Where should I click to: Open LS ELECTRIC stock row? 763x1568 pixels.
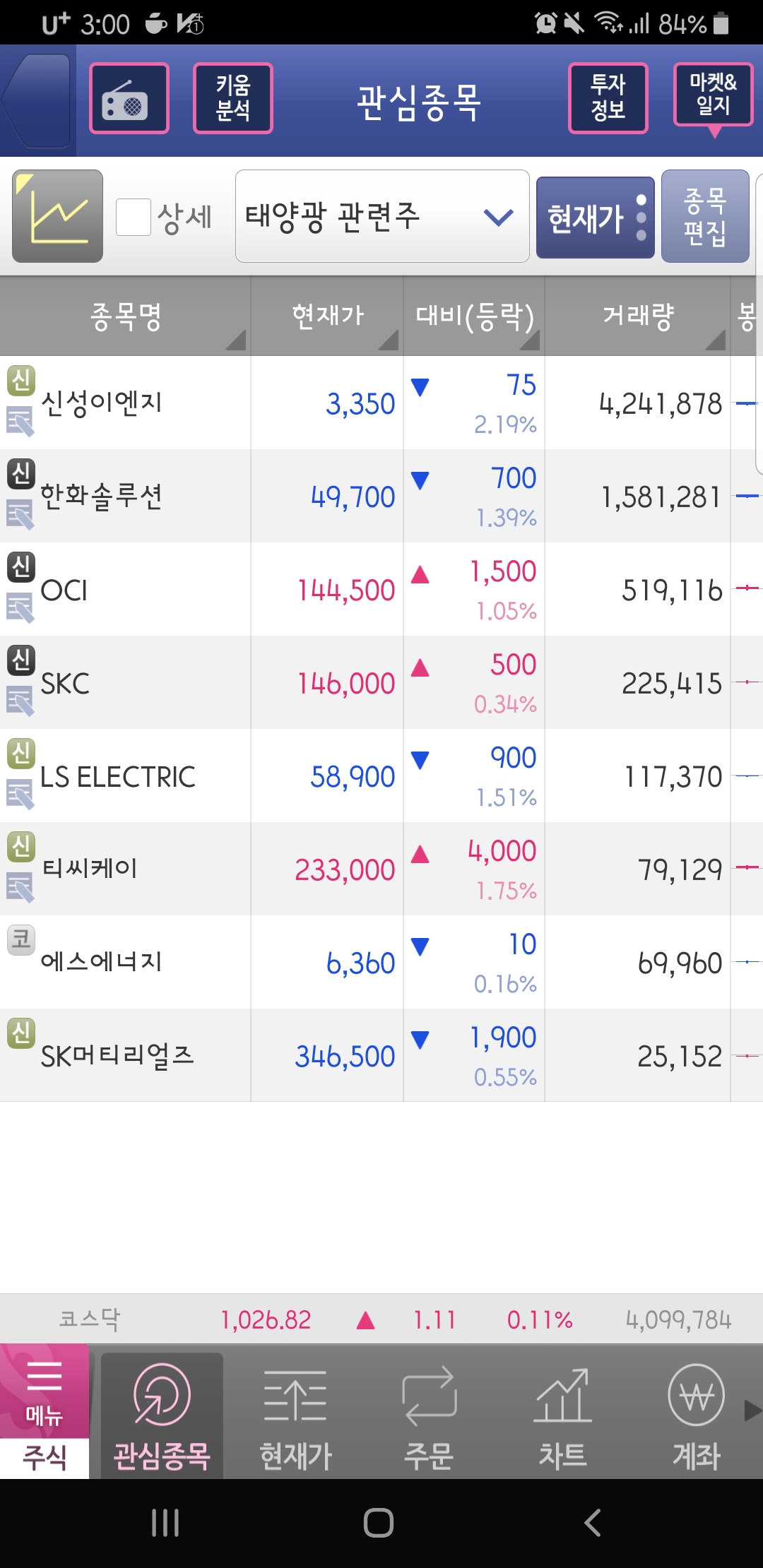coord(381,776)
